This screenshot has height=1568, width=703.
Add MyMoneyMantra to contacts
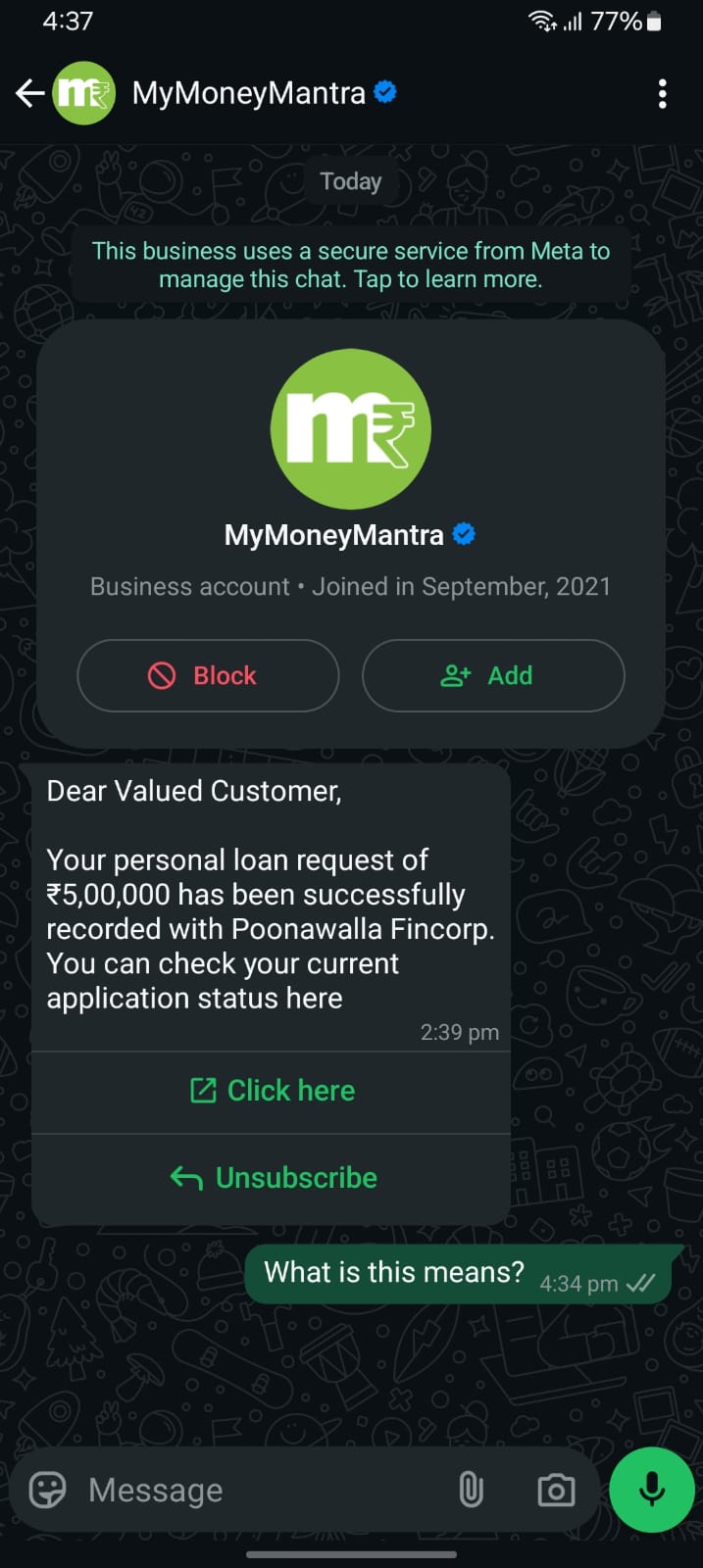493,675
